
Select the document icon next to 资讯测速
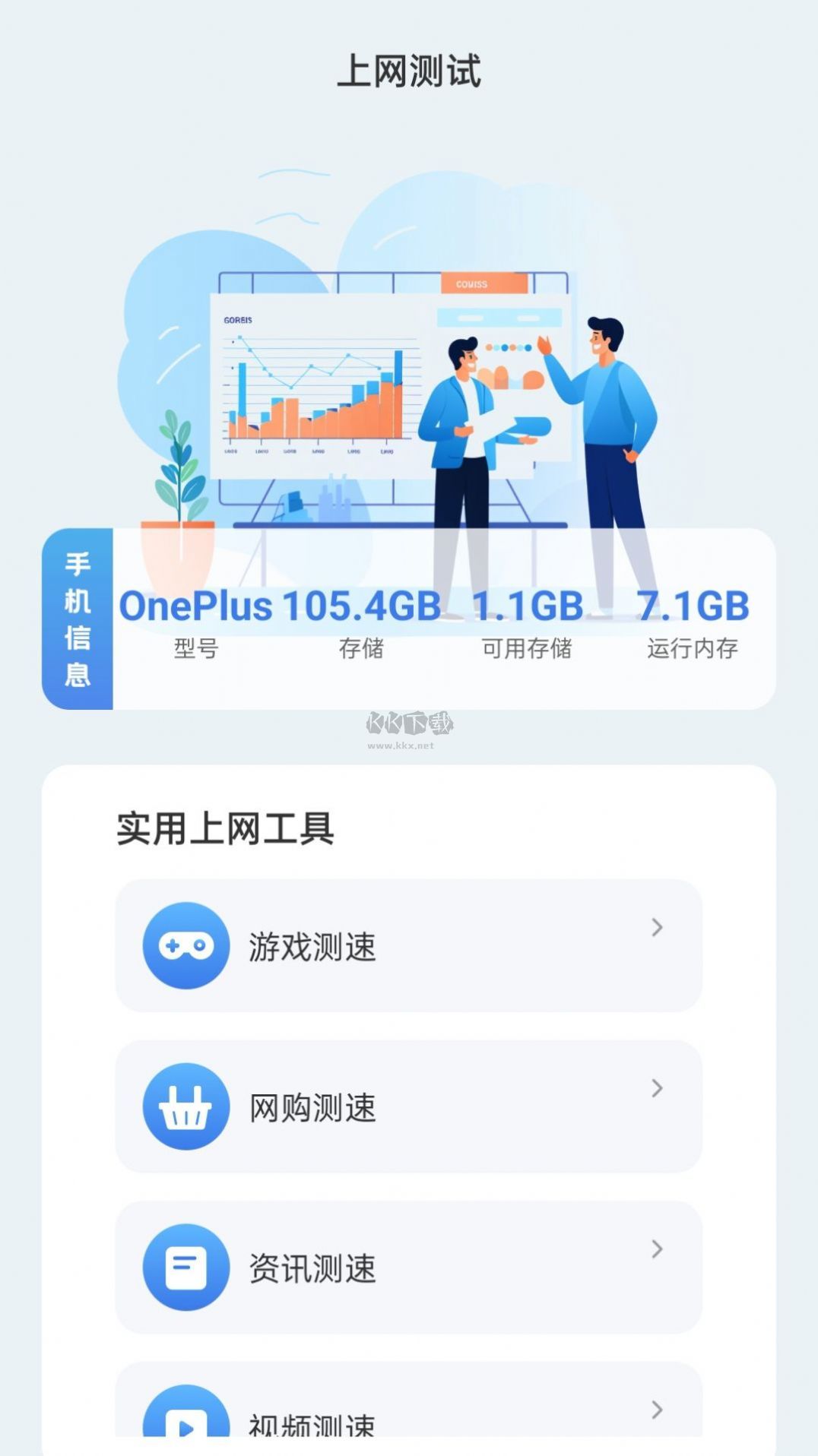coord(186,1265)
